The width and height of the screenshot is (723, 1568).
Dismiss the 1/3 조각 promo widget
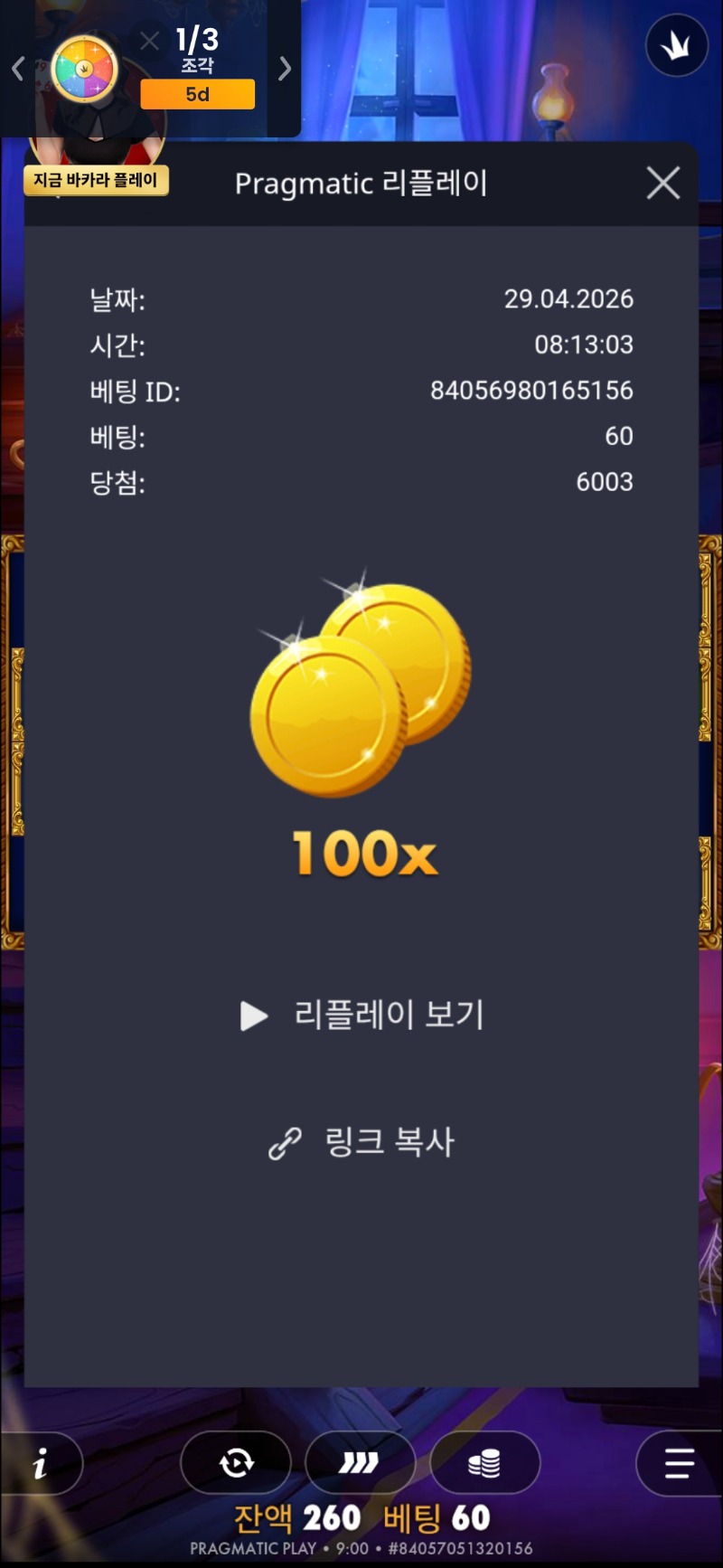[150, 41]
